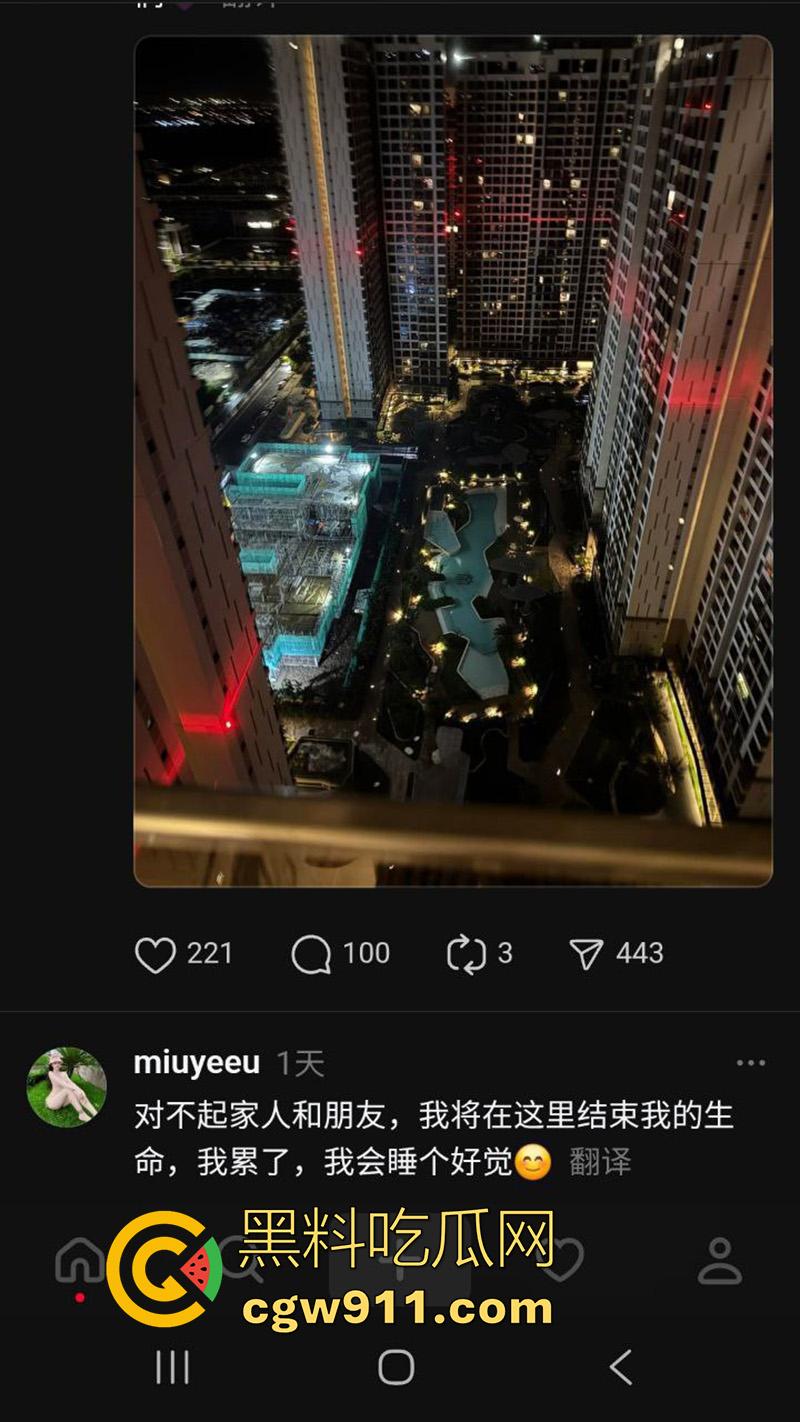Open notifications via the heart icon
The width and height of the screenshot is (800, 1422).
(x=563, y=1258)
